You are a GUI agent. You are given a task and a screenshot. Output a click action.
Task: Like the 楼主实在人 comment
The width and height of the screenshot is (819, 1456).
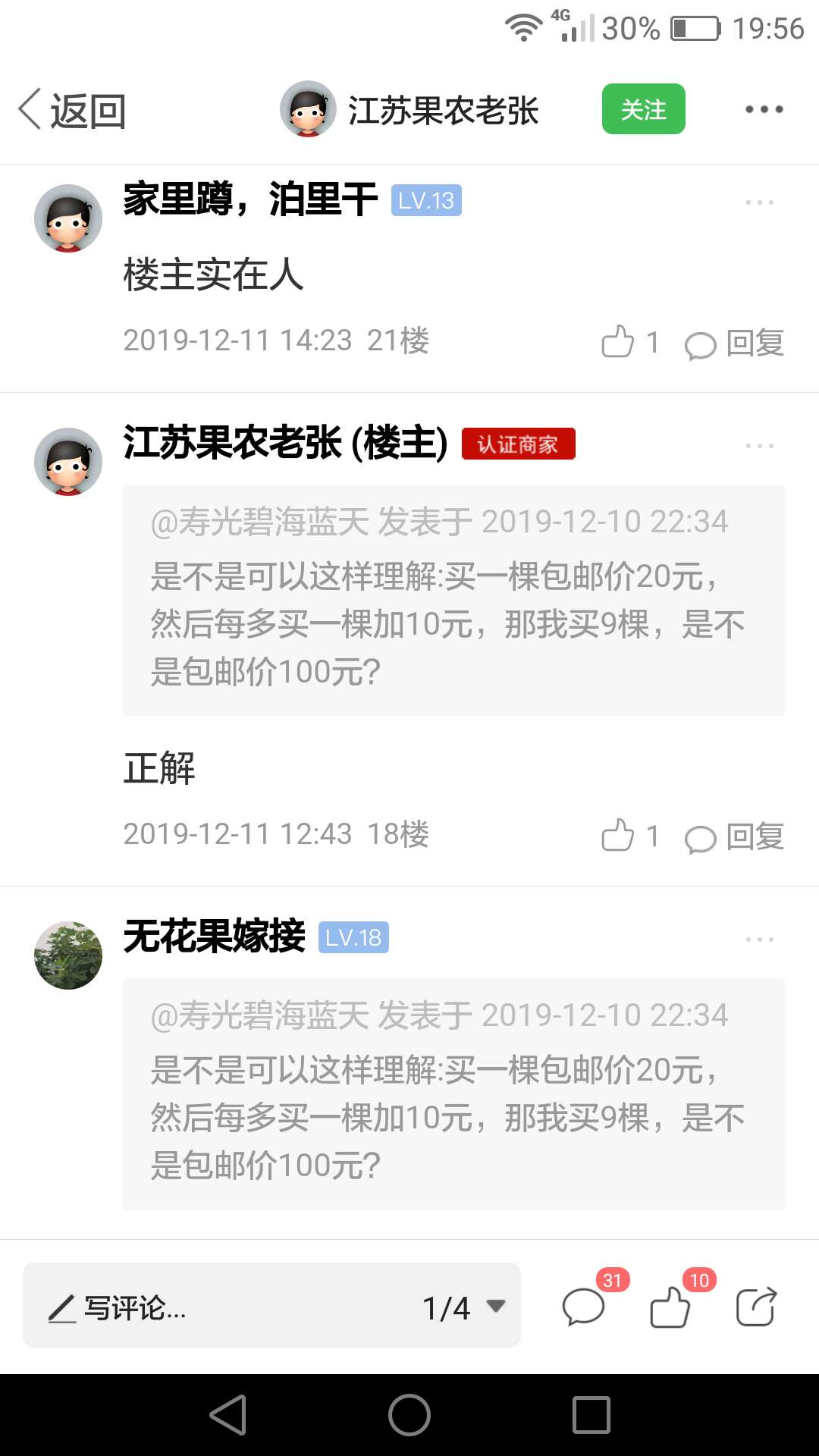[x=630, y=342]
